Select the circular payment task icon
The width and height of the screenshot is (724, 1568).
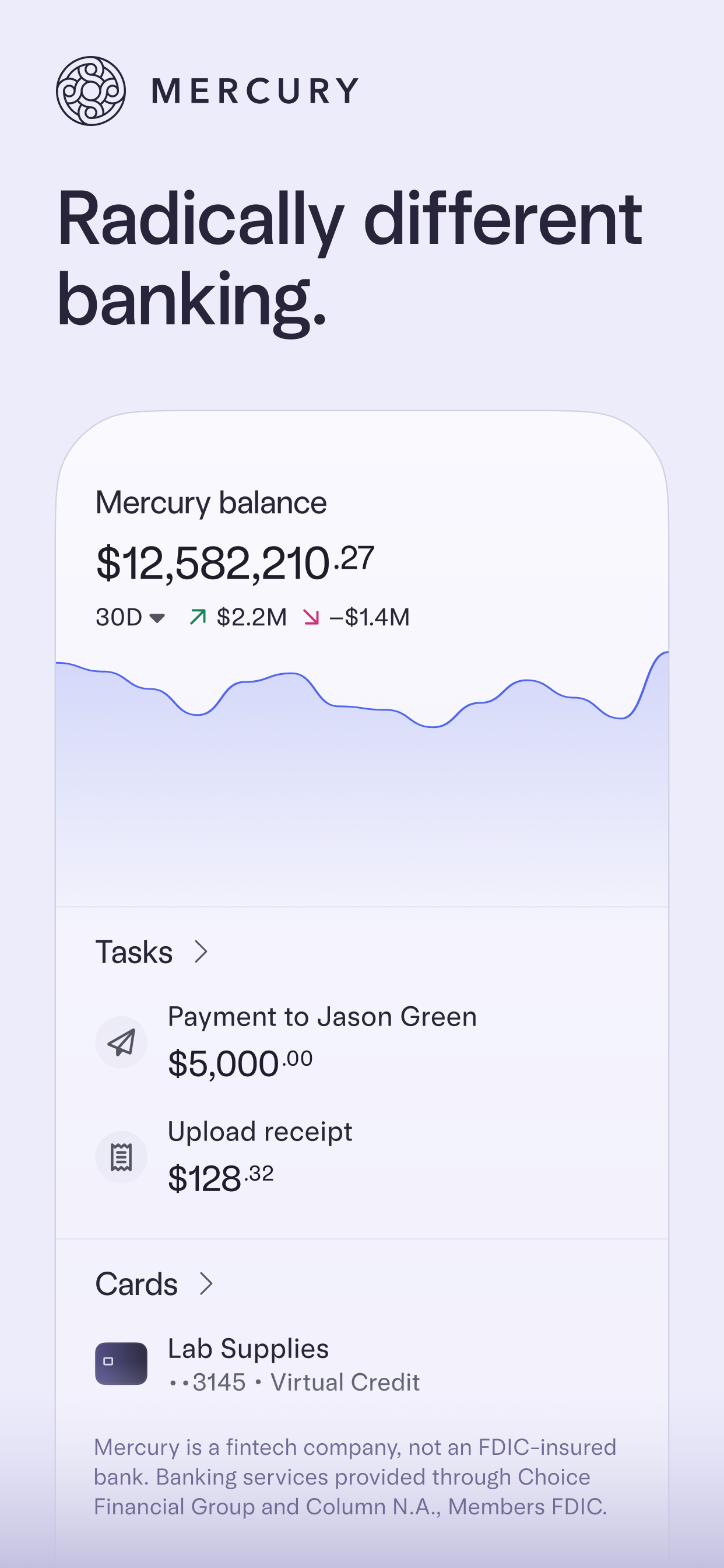121,1042
